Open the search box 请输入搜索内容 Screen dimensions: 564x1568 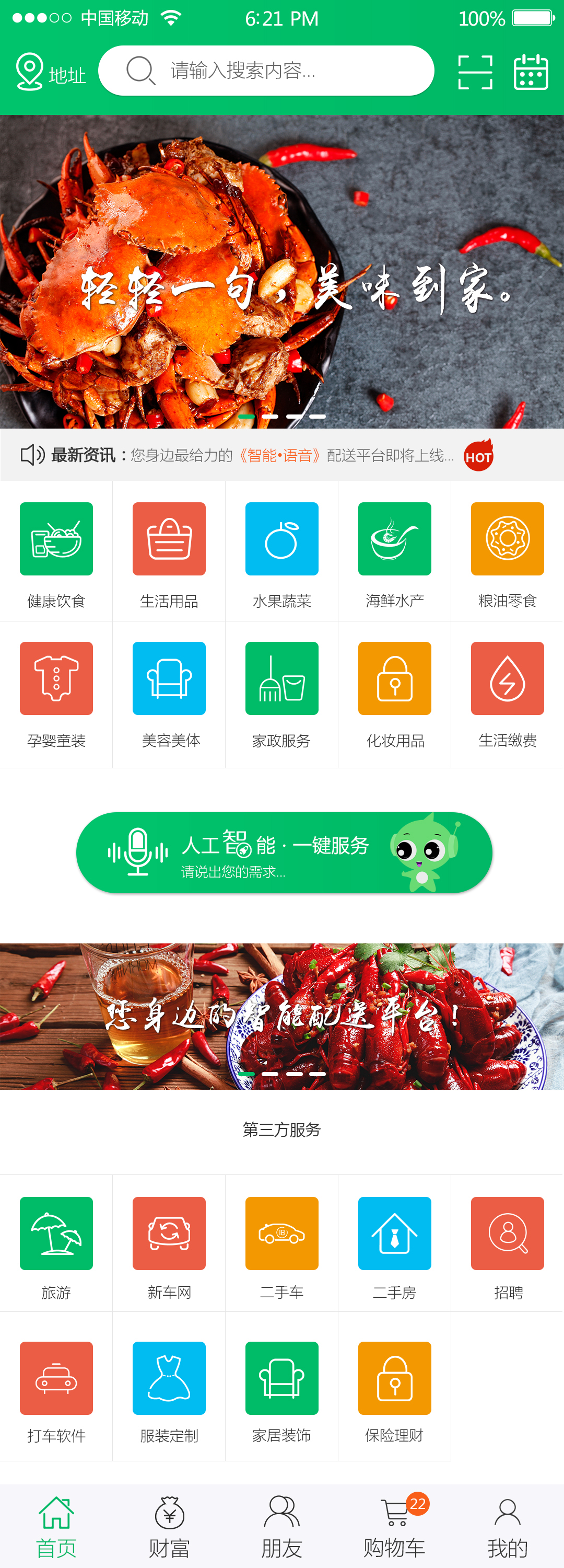point(266,71)
